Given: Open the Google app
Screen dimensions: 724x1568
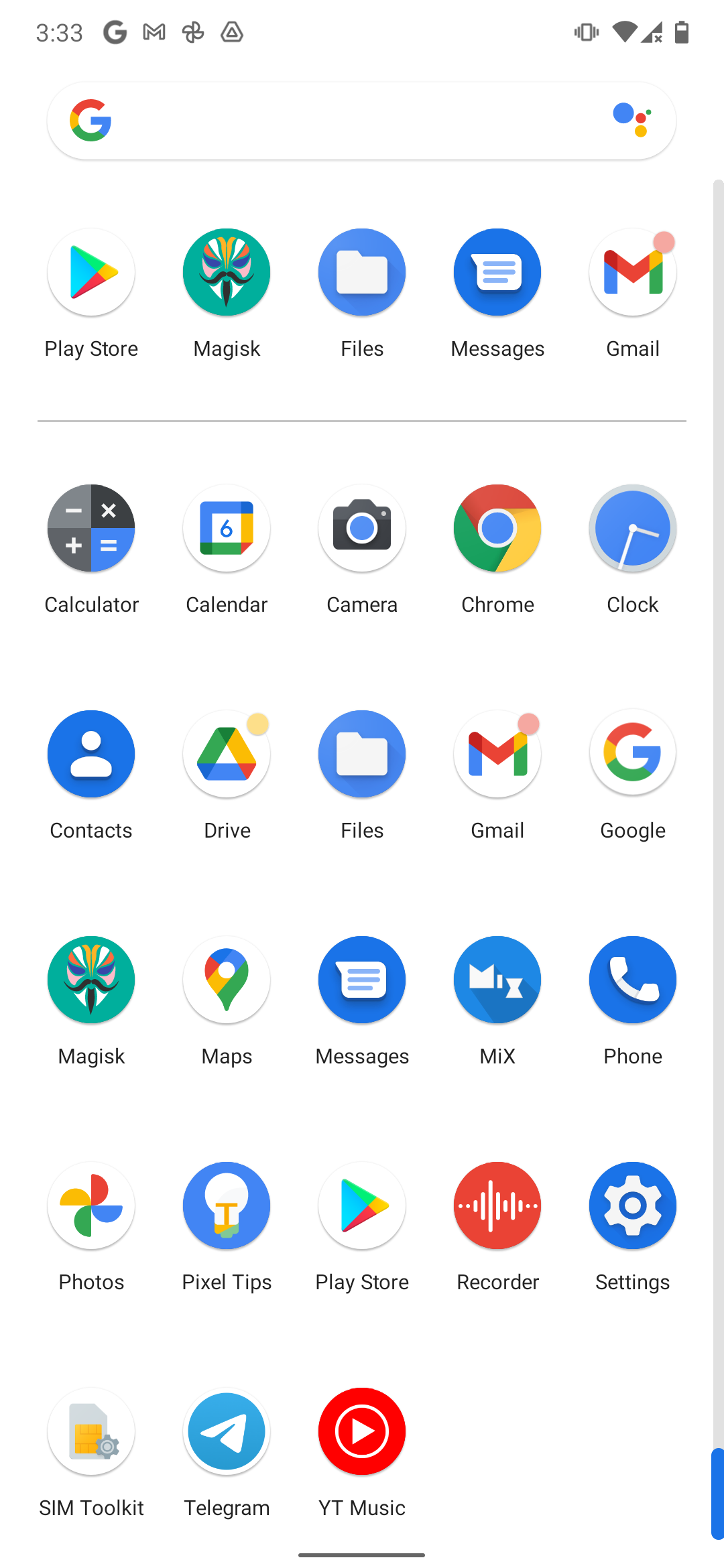Looking at the screenshot, I should click(632, 755).
